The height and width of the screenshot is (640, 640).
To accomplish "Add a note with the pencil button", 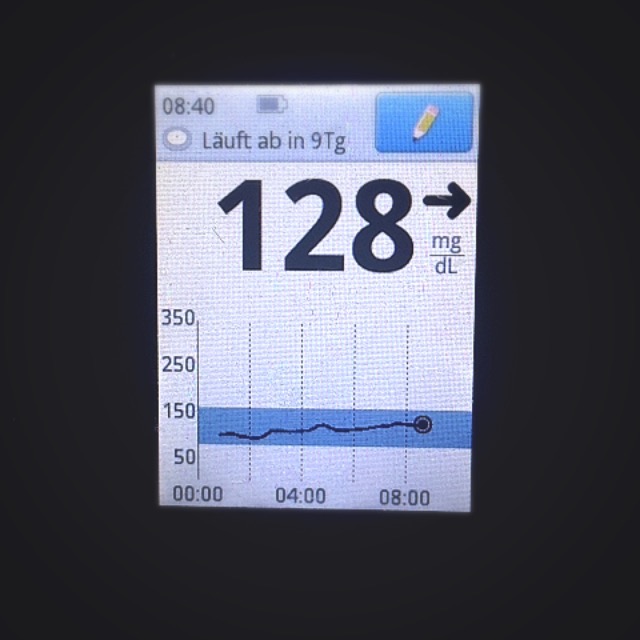I will pos(424,122).
